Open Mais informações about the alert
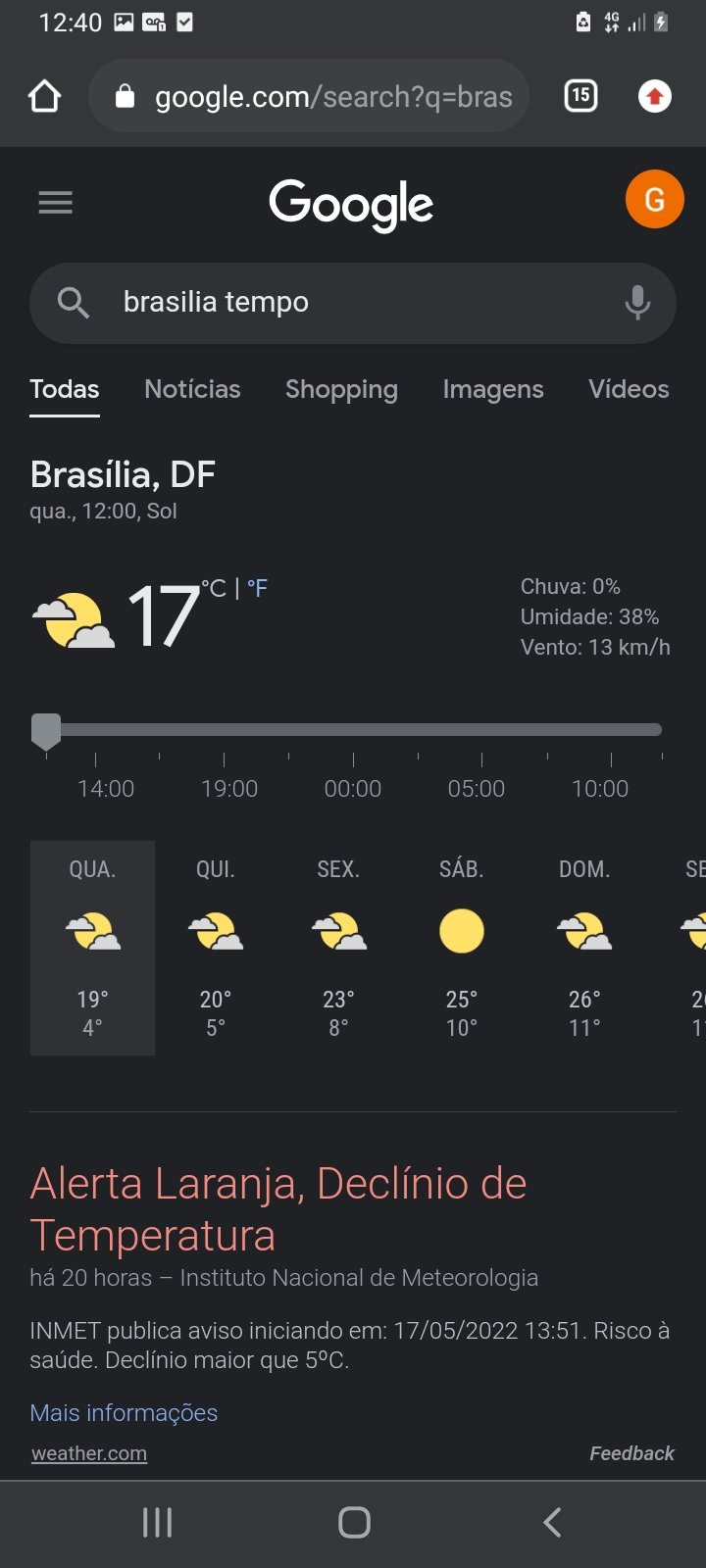This screenshot has height=1568, width=706. [x=124, y=1412]
